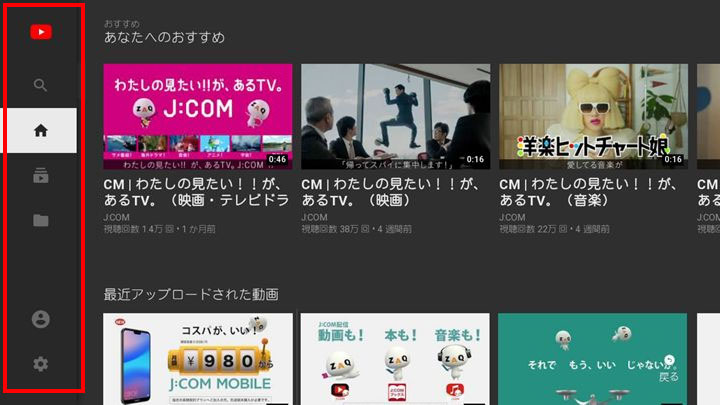
Task: Open the Library folder icon
Action: coord(40,221)
